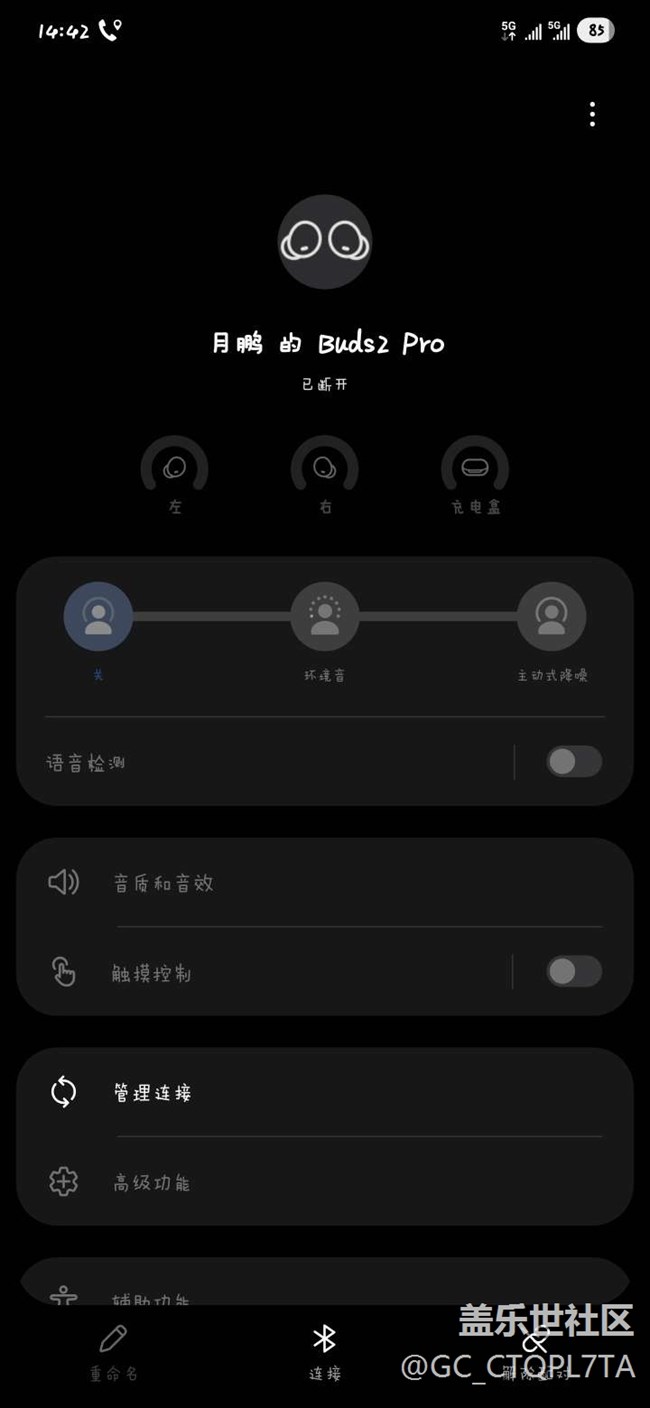Tap the 连接 Bluetooth button
The image size is (650, 1408).
pyautogui.click(x=324, y=1351)
